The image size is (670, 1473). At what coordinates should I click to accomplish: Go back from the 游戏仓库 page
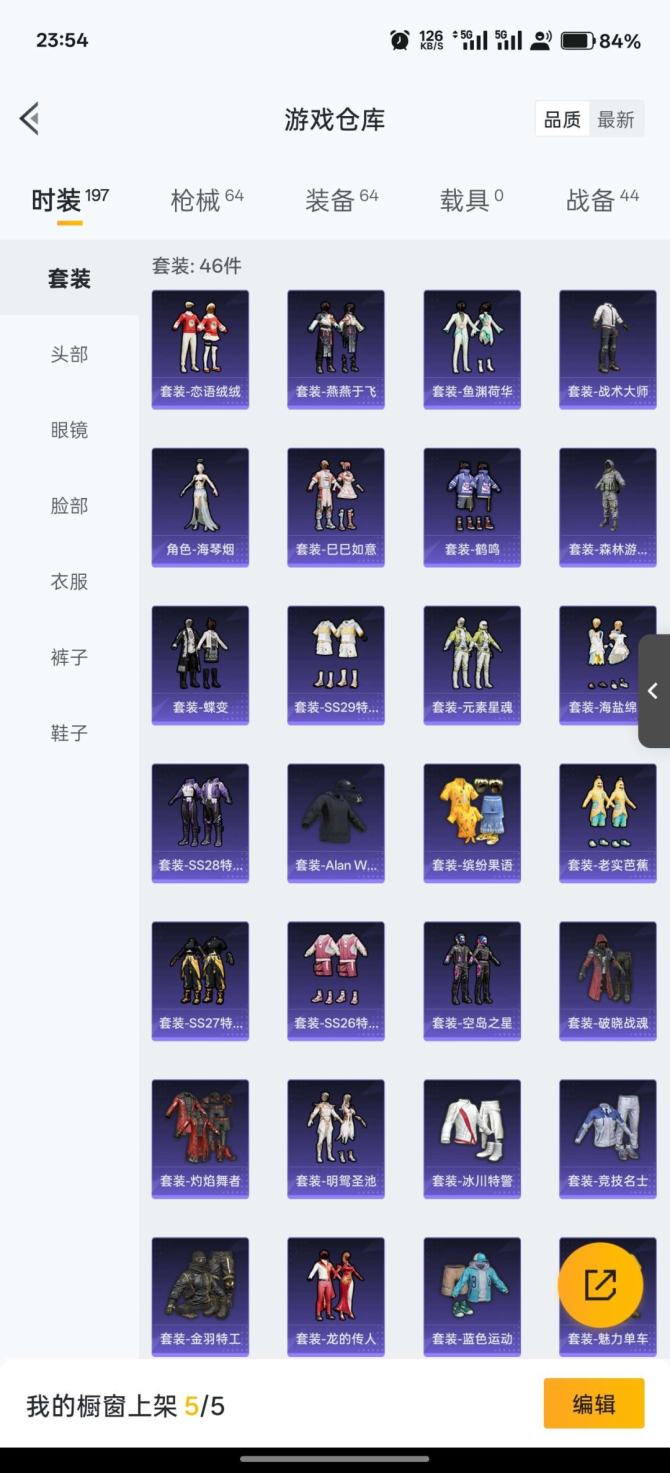pyautogui.click(x=30, y=119)
